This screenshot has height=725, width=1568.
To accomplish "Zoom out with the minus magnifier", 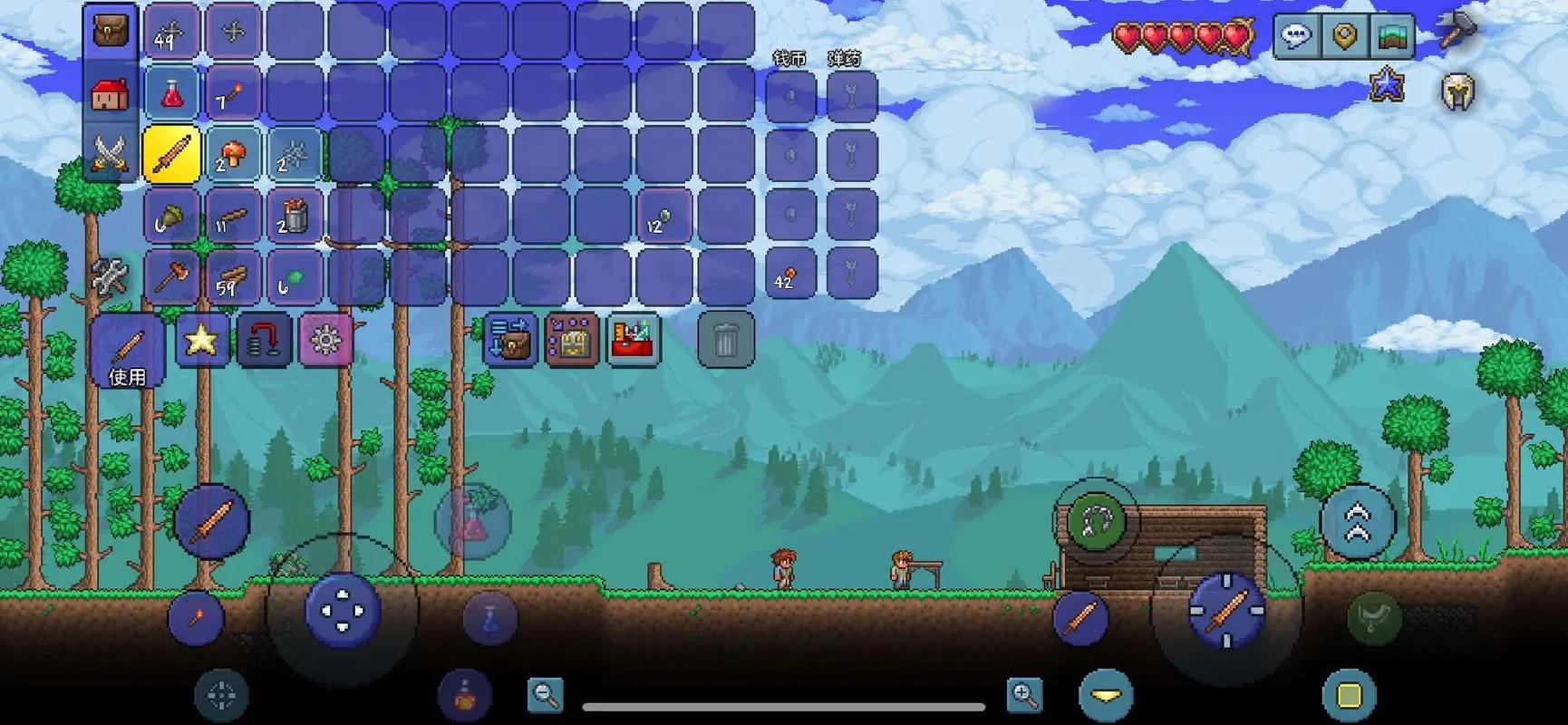I will (x=545, y=695).
